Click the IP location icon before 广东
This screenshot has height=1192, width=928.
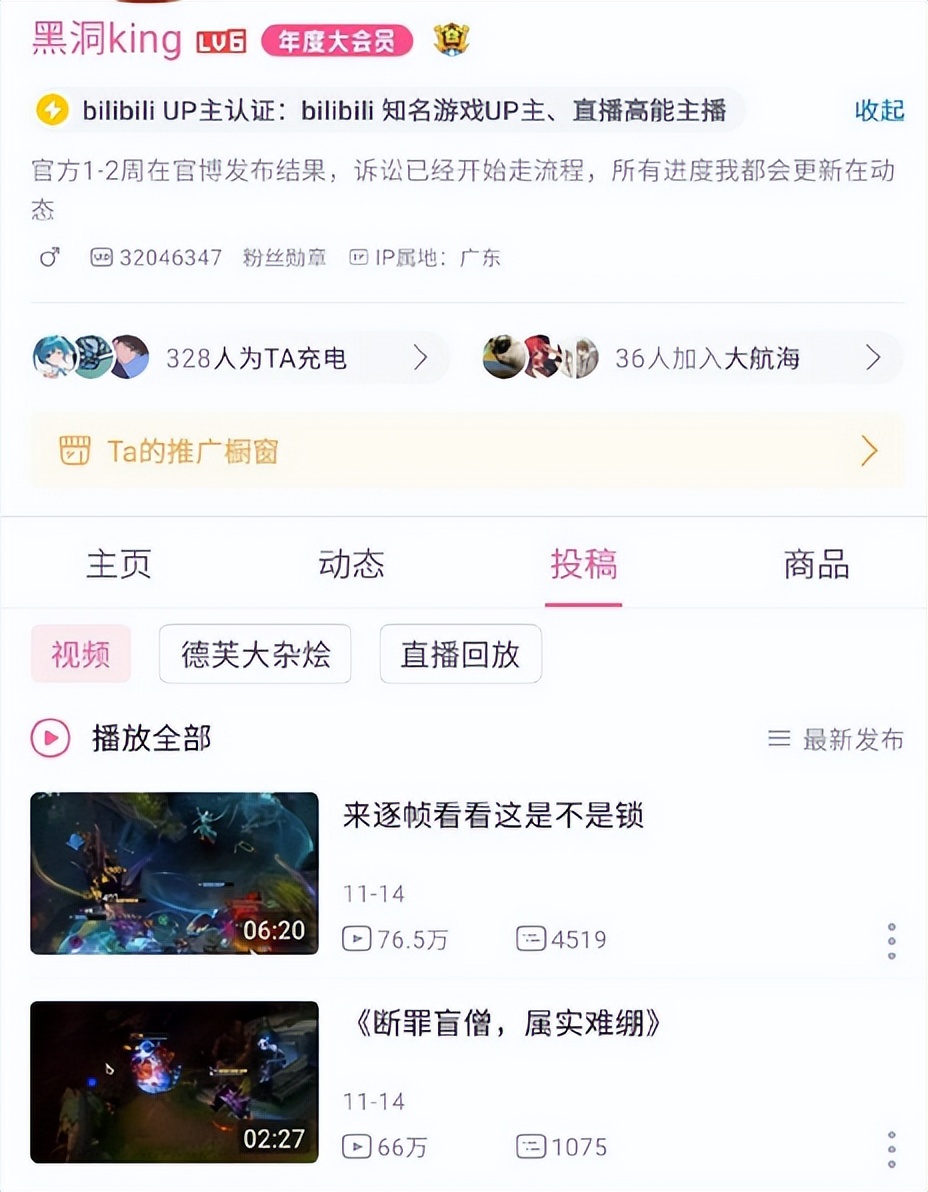click(x=358, y=258)
